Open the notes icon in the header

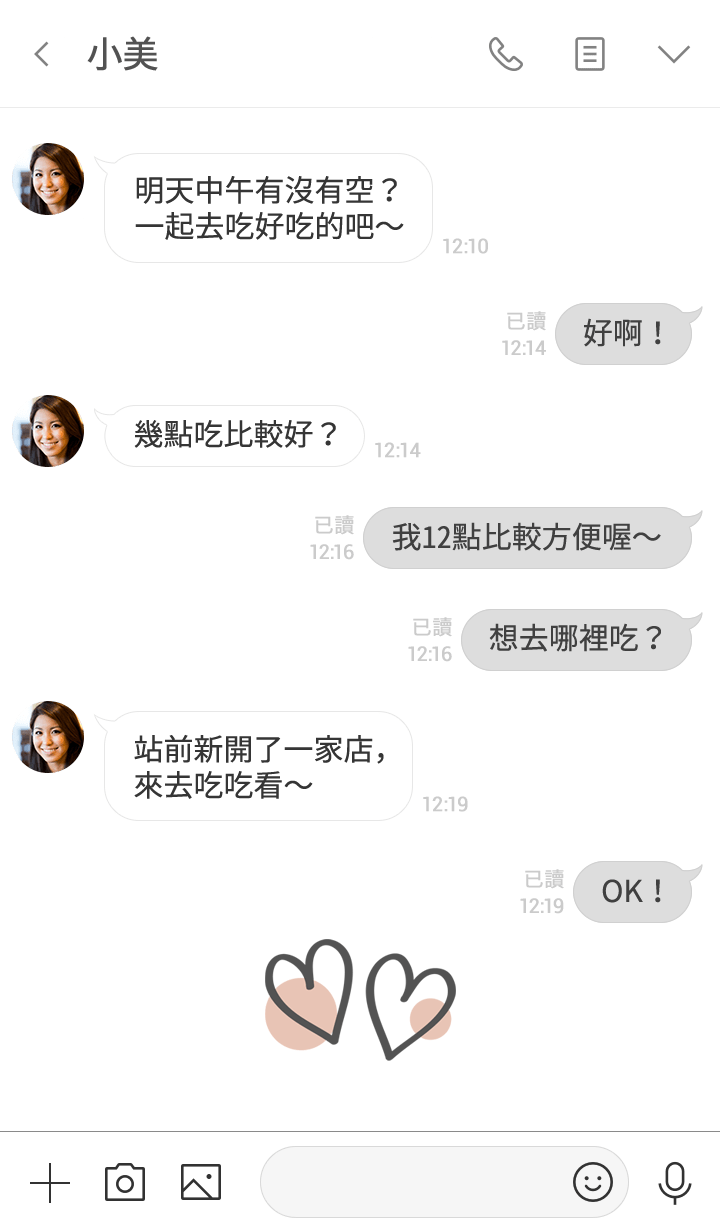click(x=590, y=54)
